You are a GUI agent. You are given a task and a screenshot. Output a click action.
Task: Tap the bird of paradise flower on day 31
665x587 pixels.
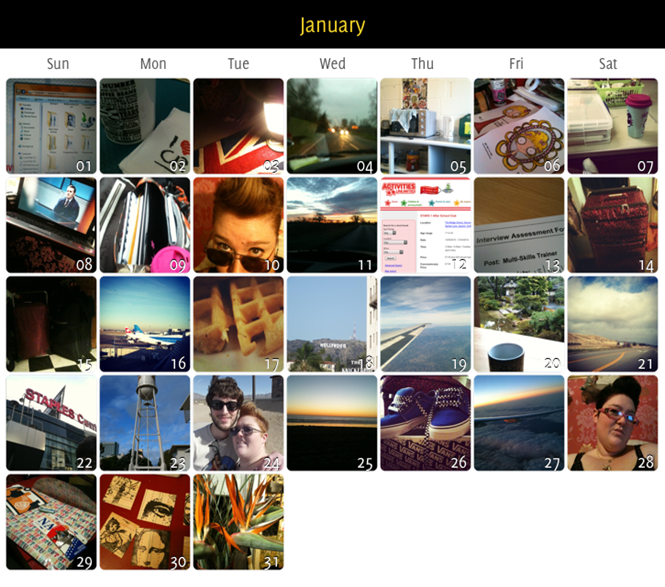click(x=238, y=522)
